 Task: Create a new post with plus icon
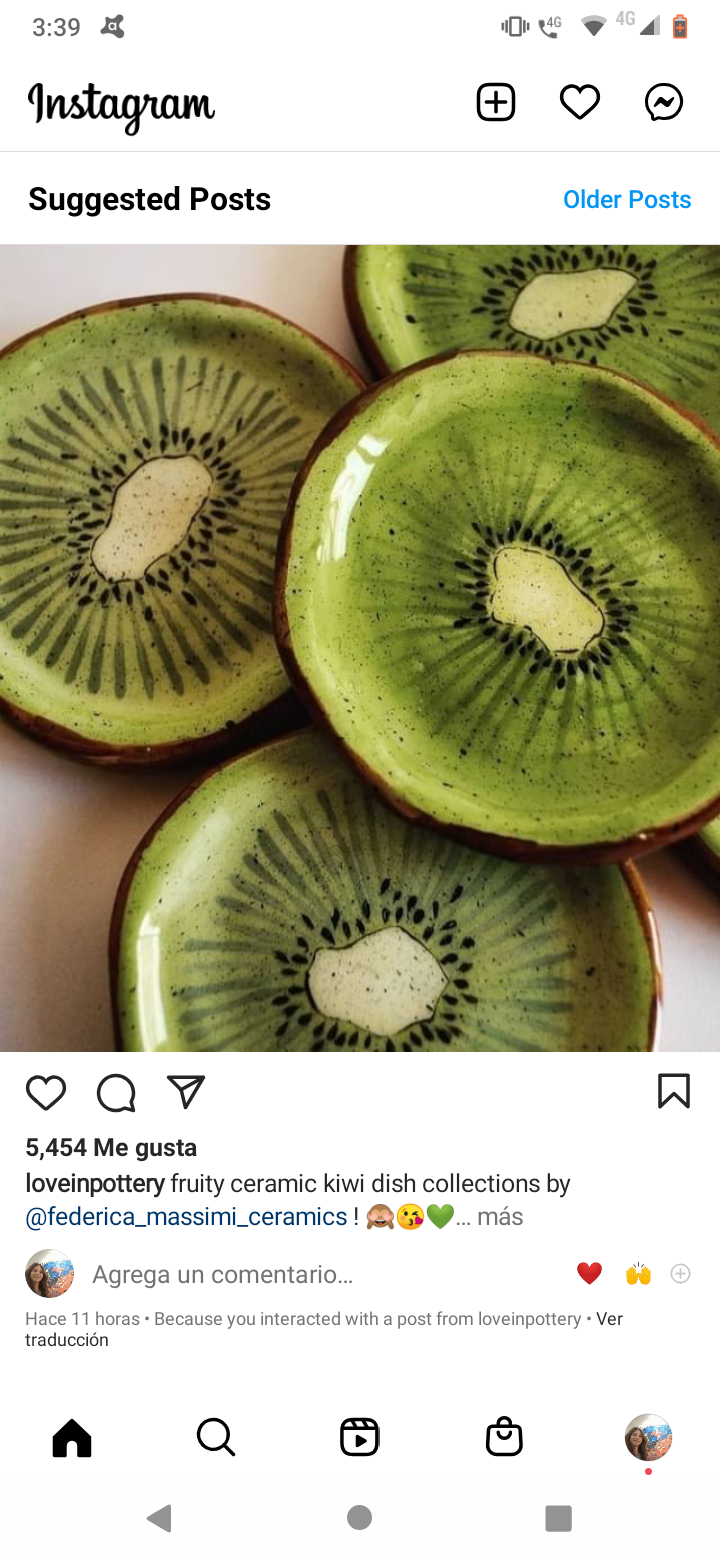(x=496, y=102)
